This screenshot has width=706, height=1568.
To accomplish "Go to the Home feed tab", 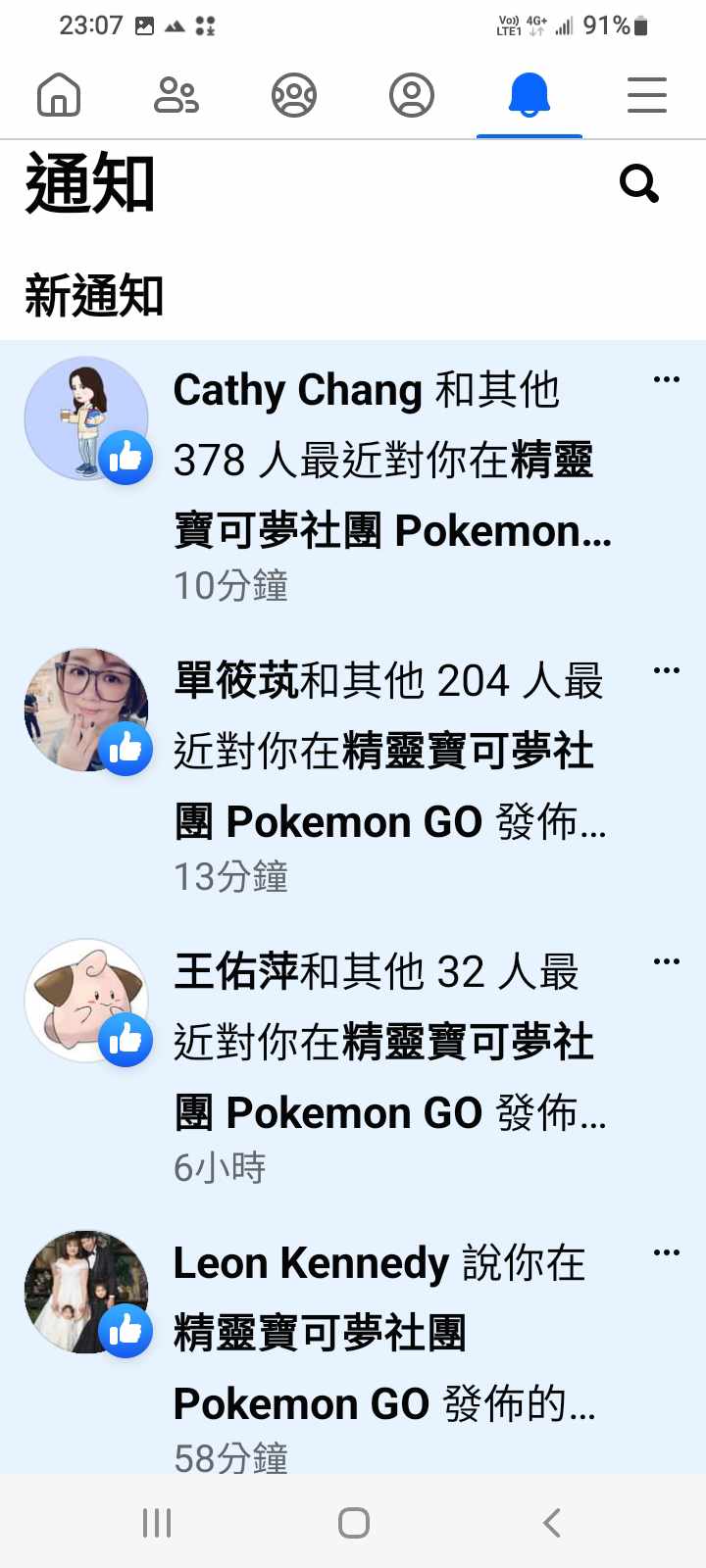I will click(x=59, y=96).
